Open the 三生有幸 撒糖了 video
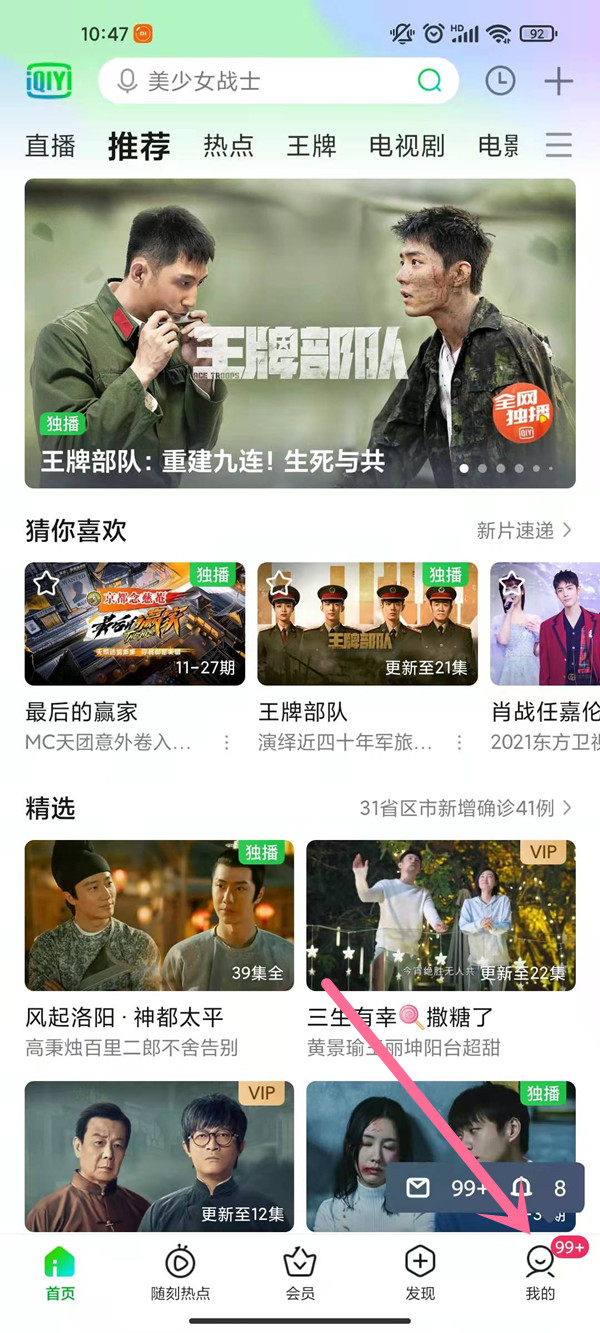Image resolution: width=600 pixels, height=1333 pixels. click(x=440, y=915)
